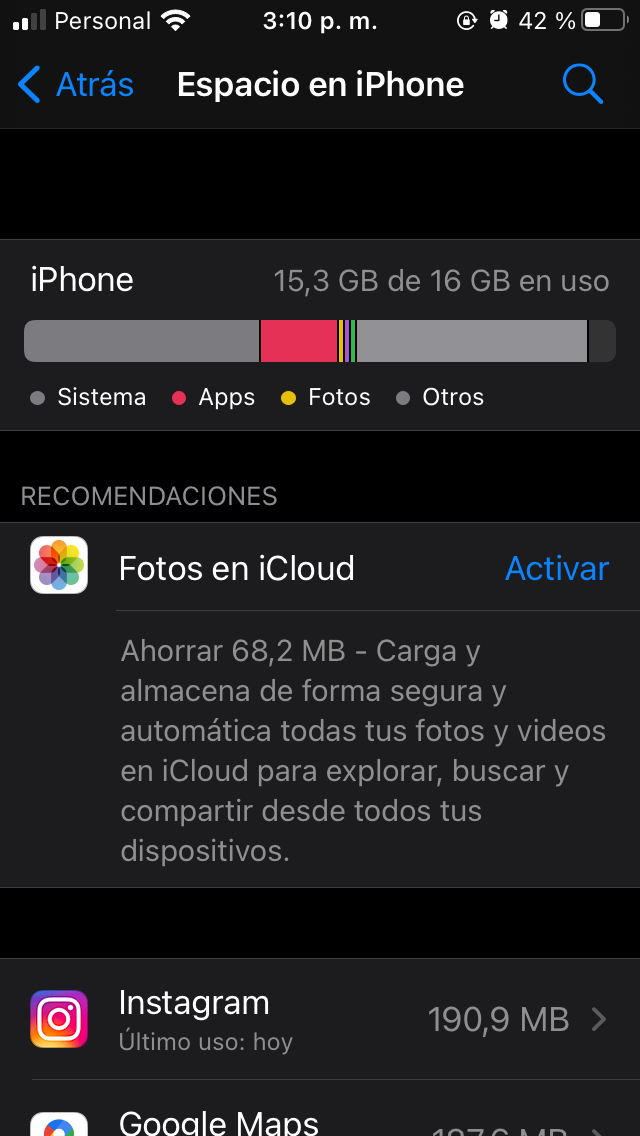Open Google Maps storage details

point(320,1120)
